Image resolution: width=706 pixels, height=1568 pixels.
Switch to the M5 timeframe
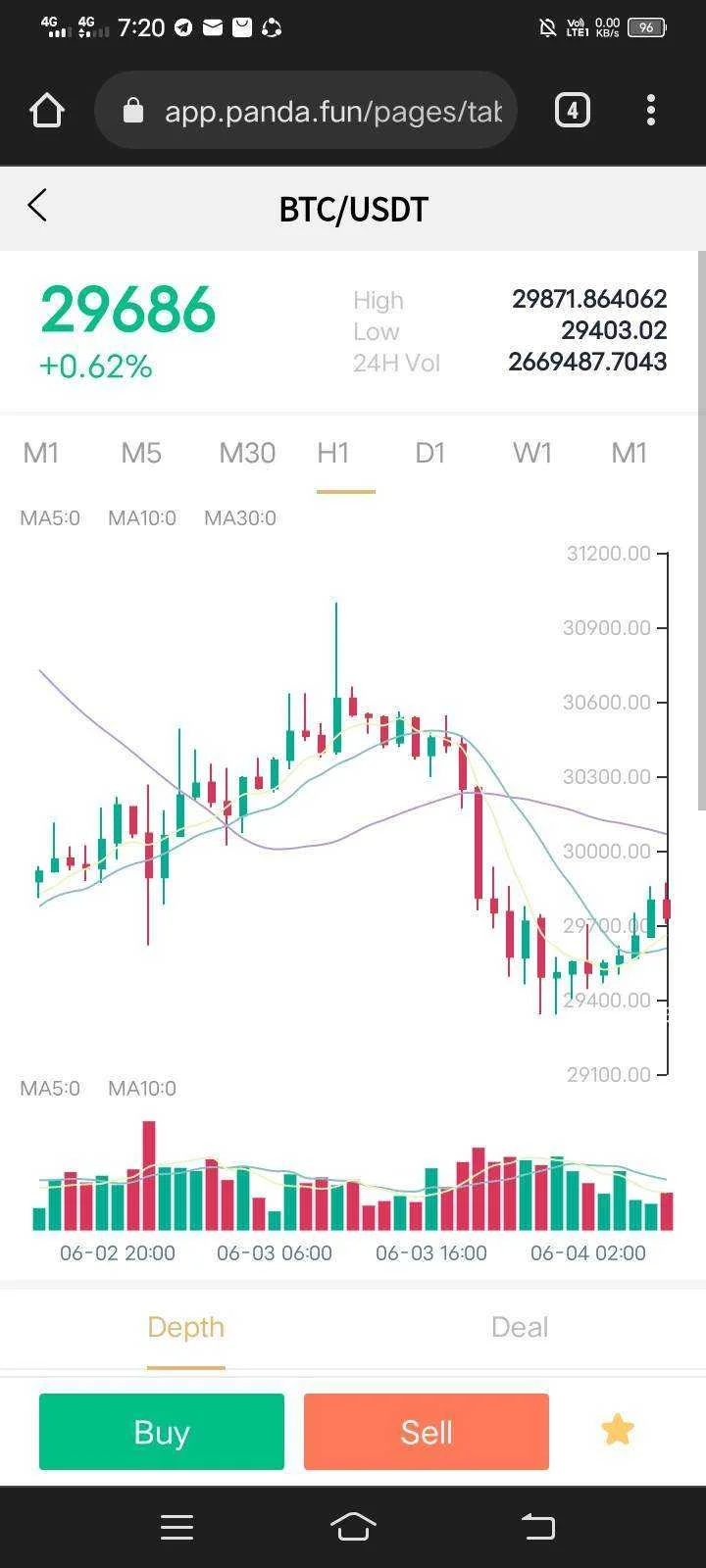click(140, 453)
